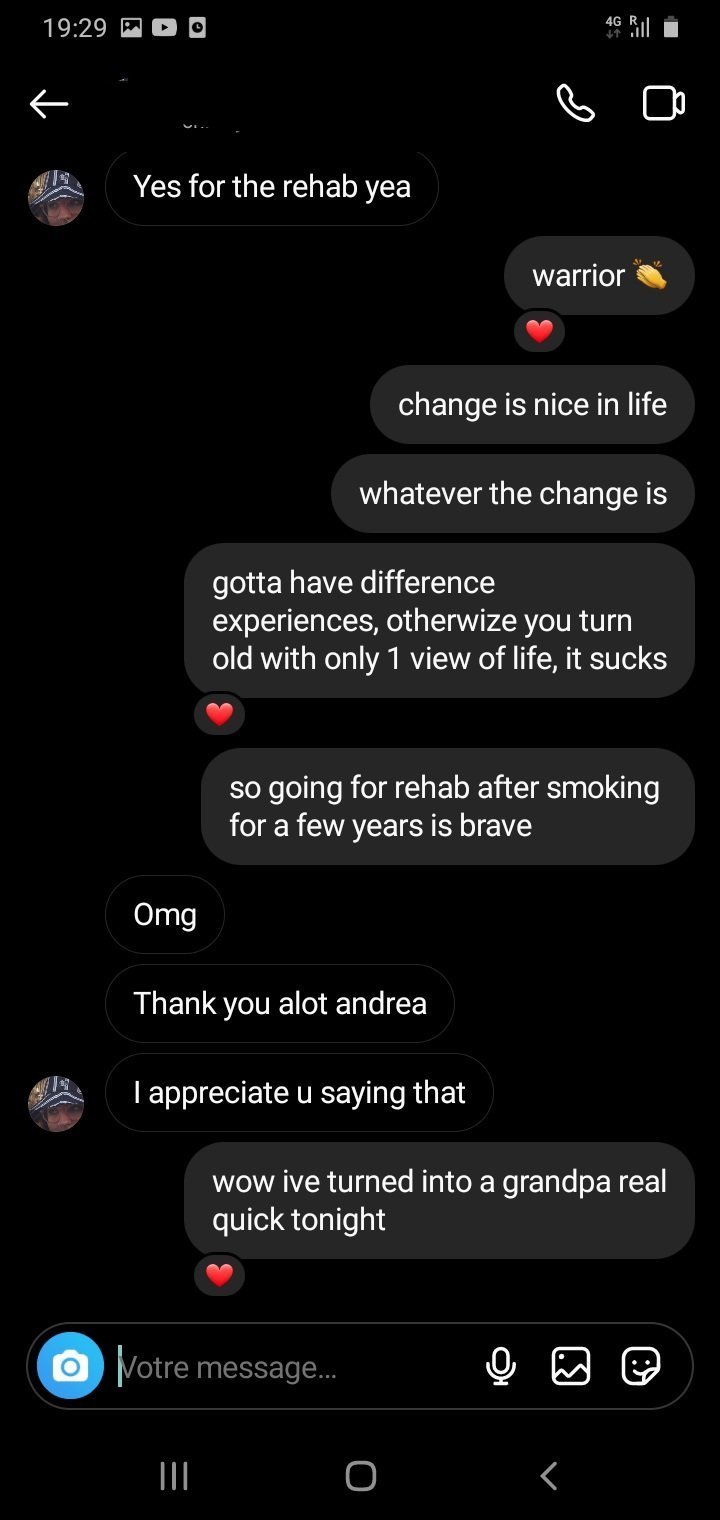Image resolution: width=720 pixels, height=1520 pixels.
Task: Start a video call
Action: pos(663,103)
